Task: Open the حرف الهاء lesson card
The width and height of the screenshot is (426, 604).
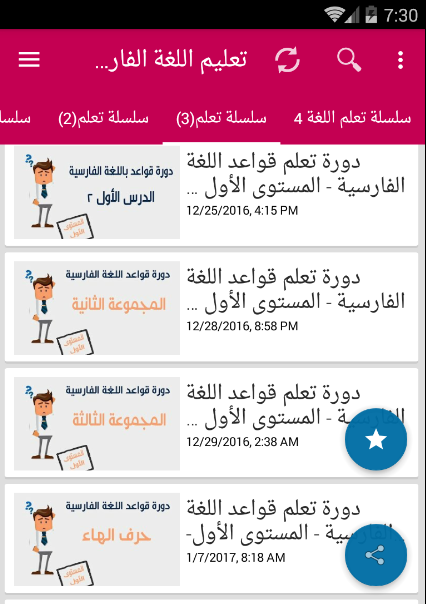Action: click(211, 539)
